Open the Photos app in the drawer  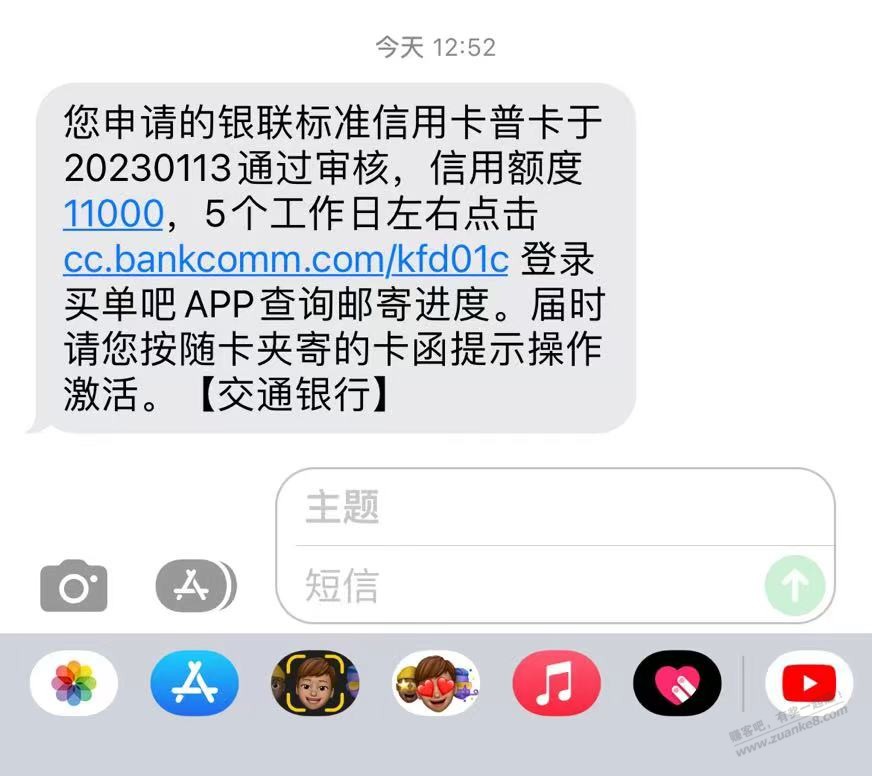(73, 684)
